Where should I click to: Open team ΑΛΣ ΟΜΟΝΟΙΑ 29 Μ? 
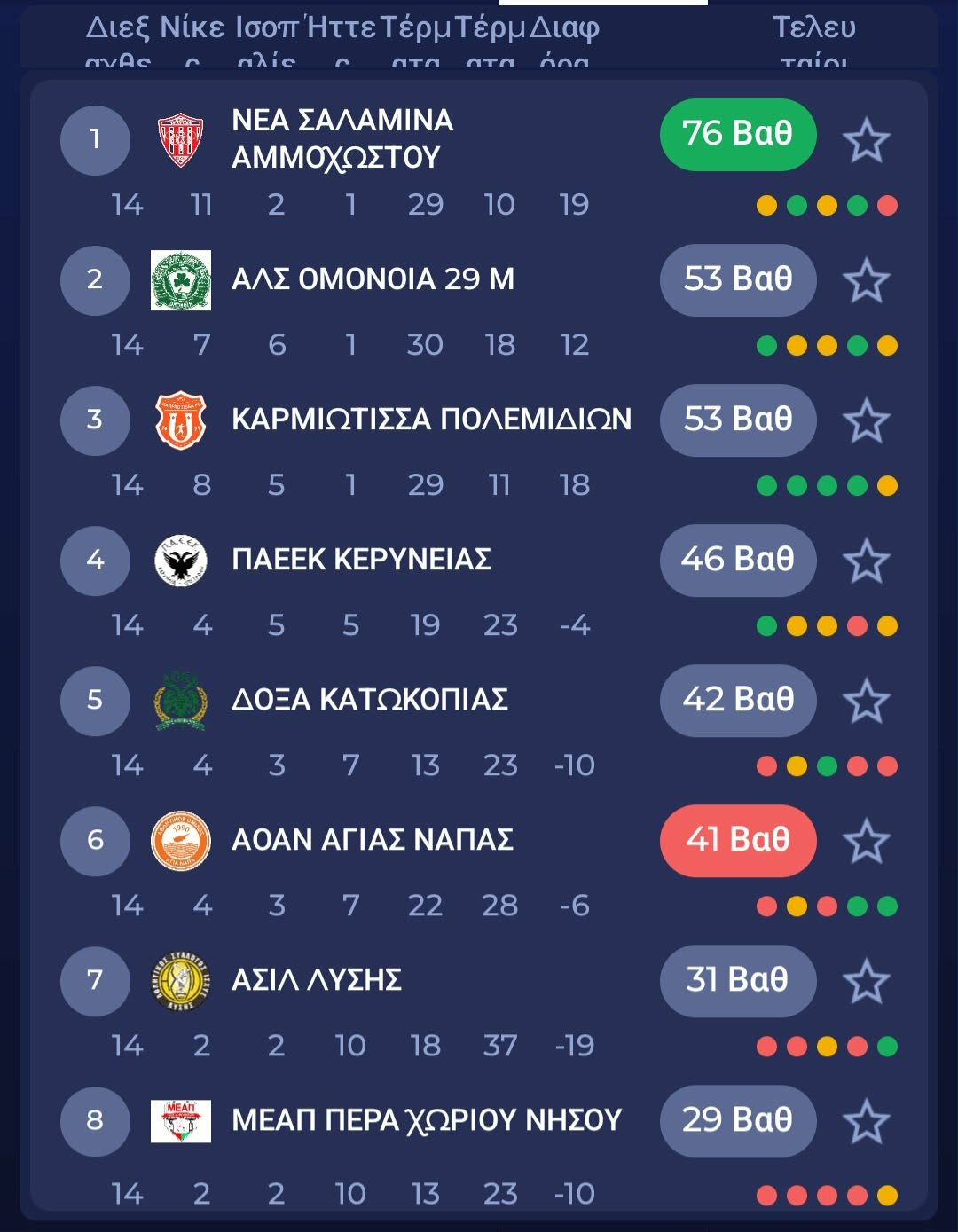pos(373,279)
